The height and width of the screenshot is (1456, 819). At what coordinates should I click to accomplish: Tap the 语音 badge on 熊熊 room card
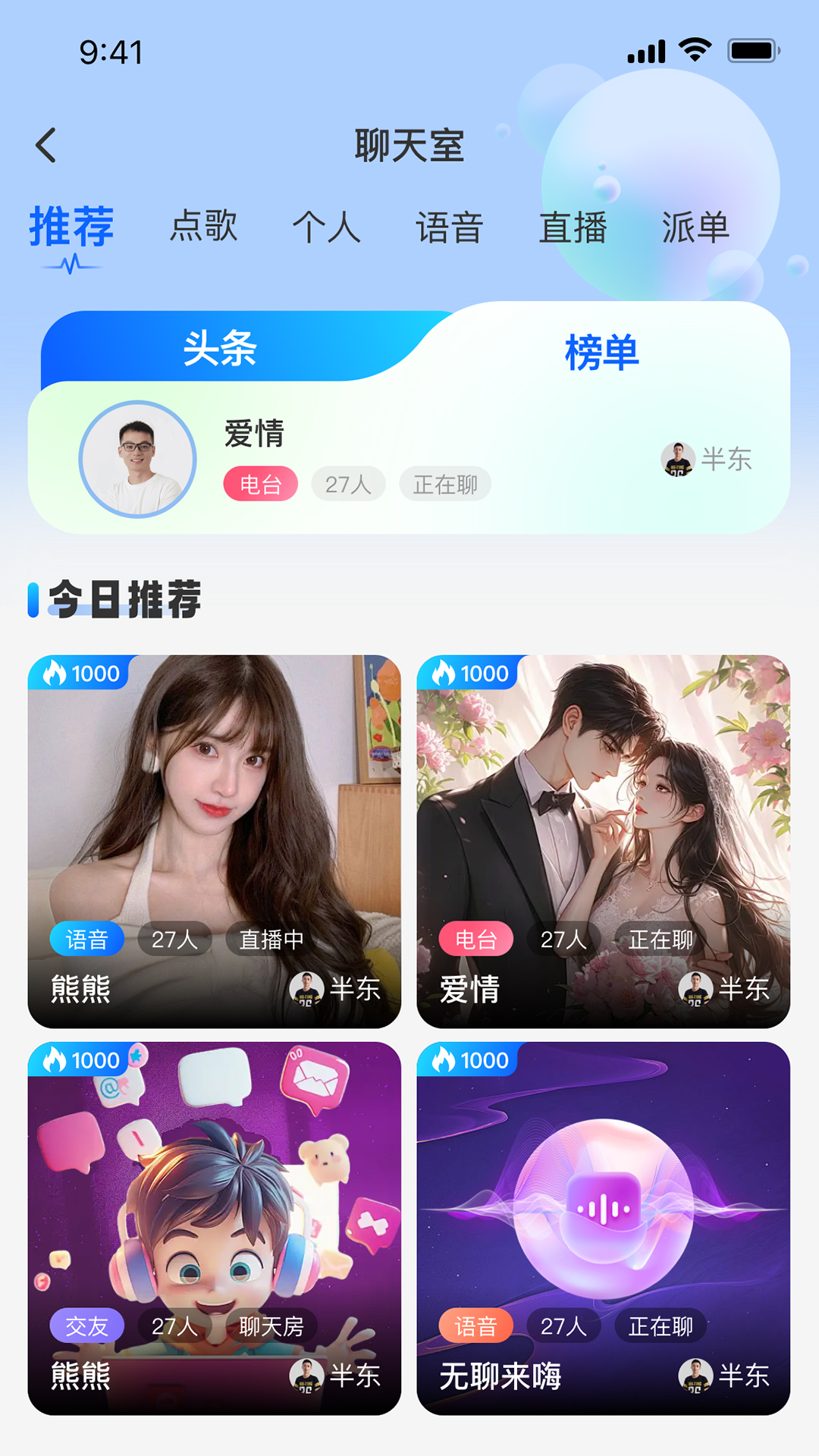click(x=86, y=939)
